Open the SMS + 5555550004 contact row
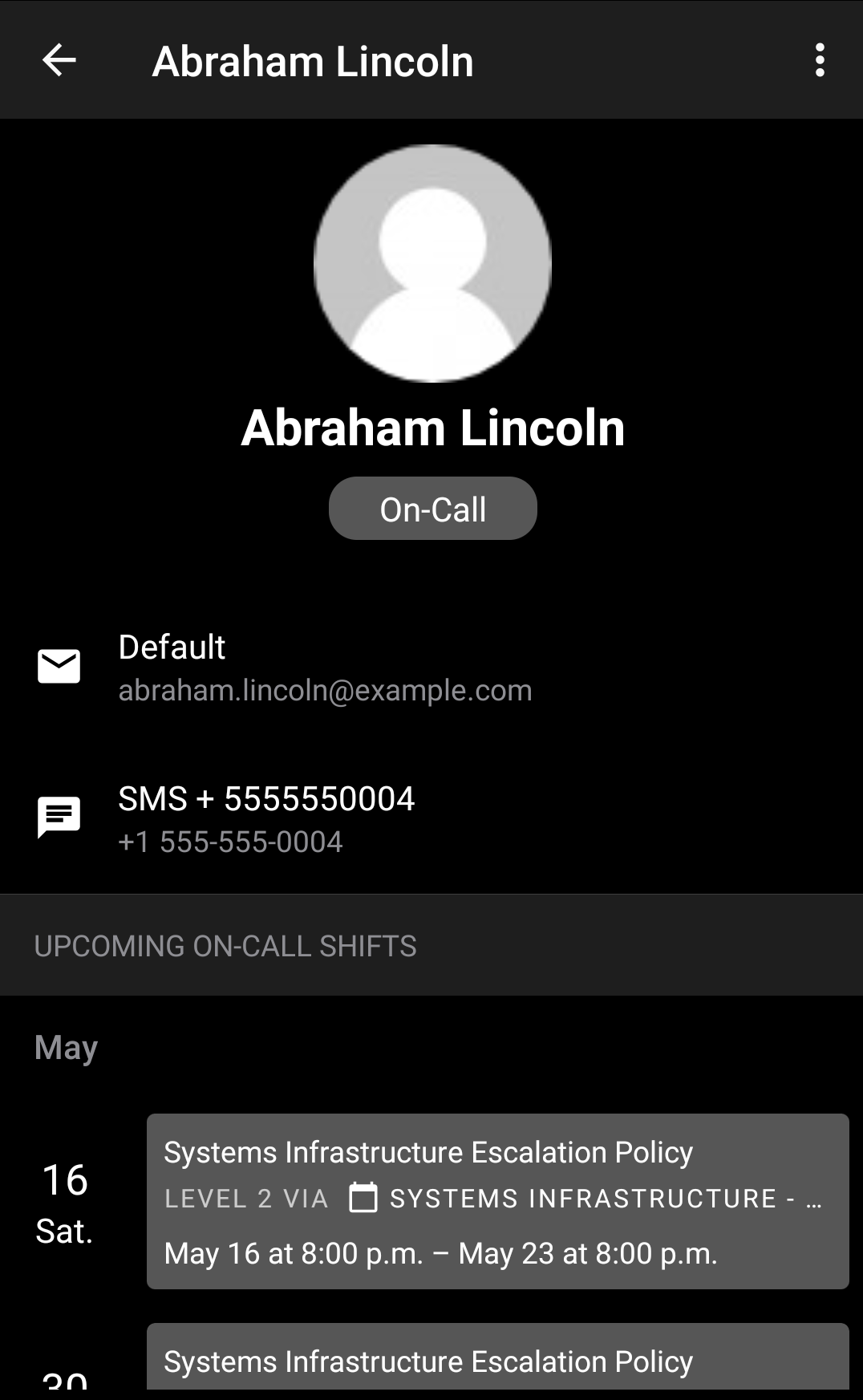This screenshot has width=863, height=1400. [266, 818]
